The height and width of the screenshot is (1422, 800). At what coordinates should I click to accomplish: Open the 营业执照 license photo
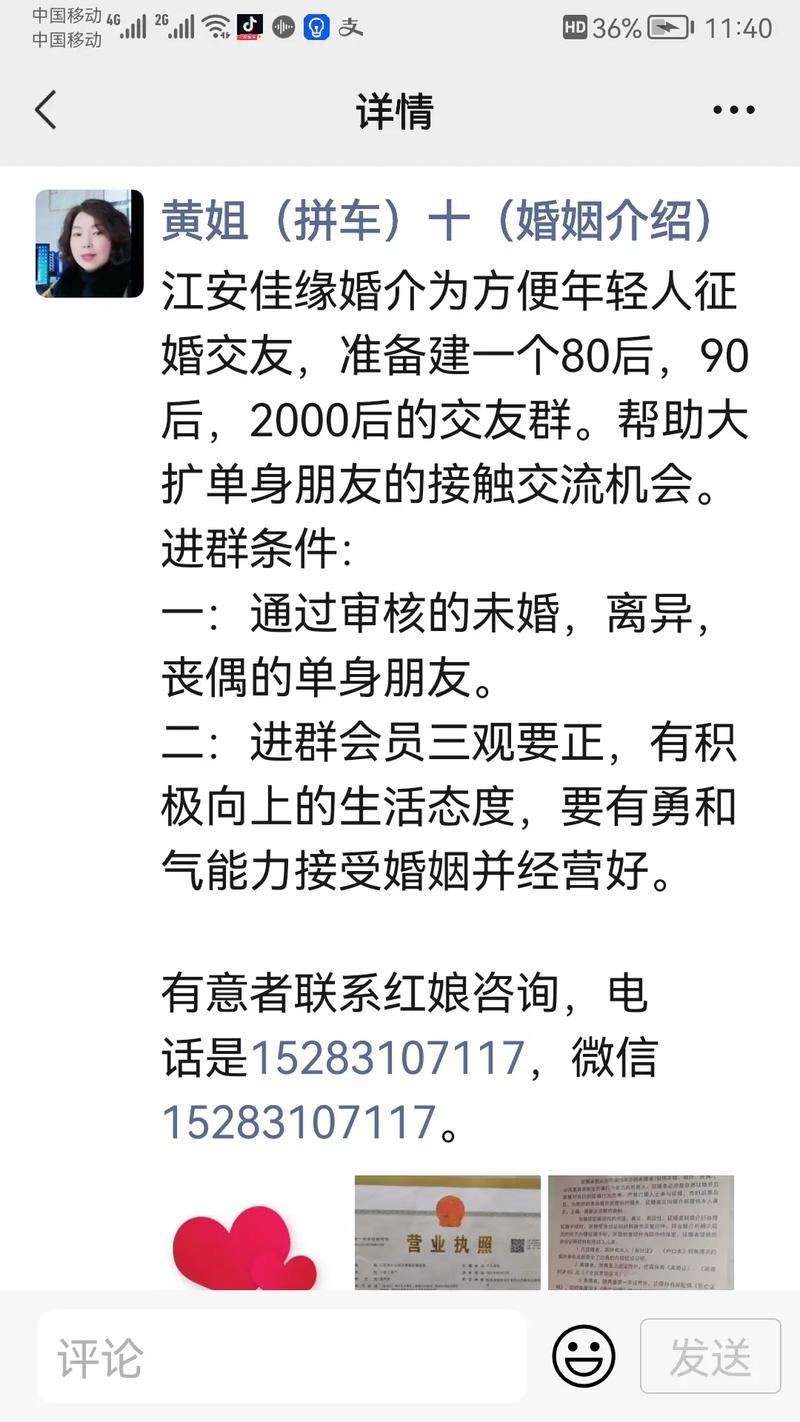[x=447, y=1232]
